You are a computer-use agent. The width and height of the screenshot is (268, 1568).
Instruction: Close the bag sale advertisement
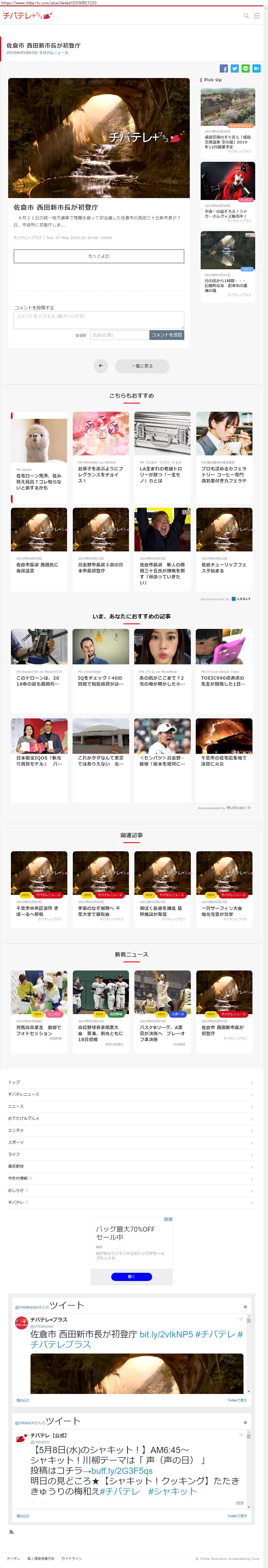click(171, 1219)
